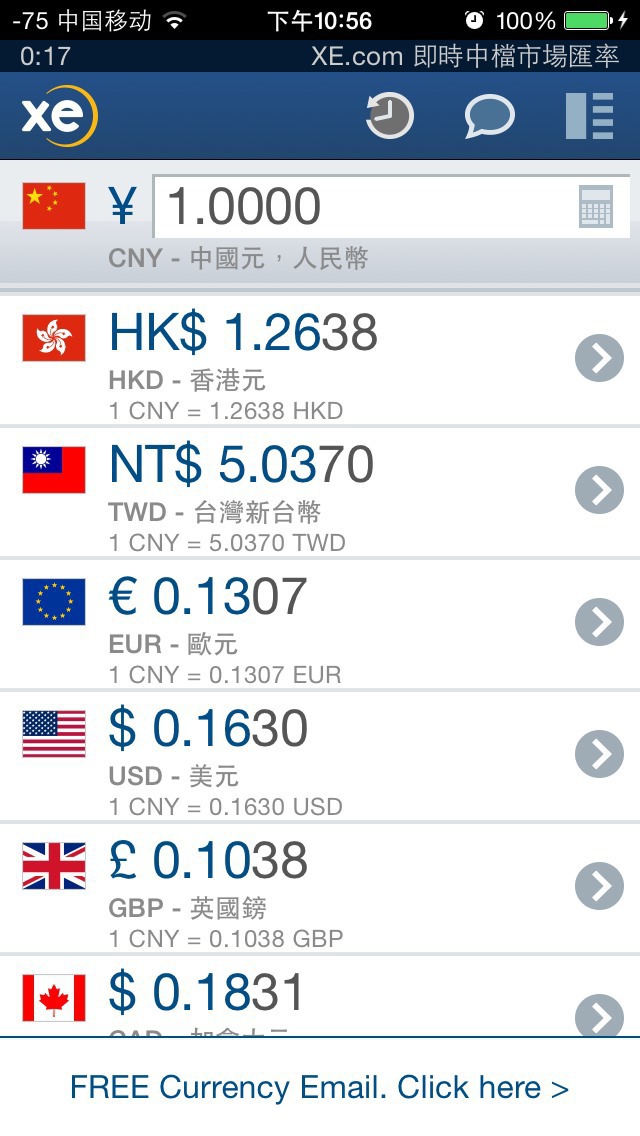Open the Canadian dollar 0.1831 row
The height and width of the screenshot is (1136, 640).
tap(320, 995)
